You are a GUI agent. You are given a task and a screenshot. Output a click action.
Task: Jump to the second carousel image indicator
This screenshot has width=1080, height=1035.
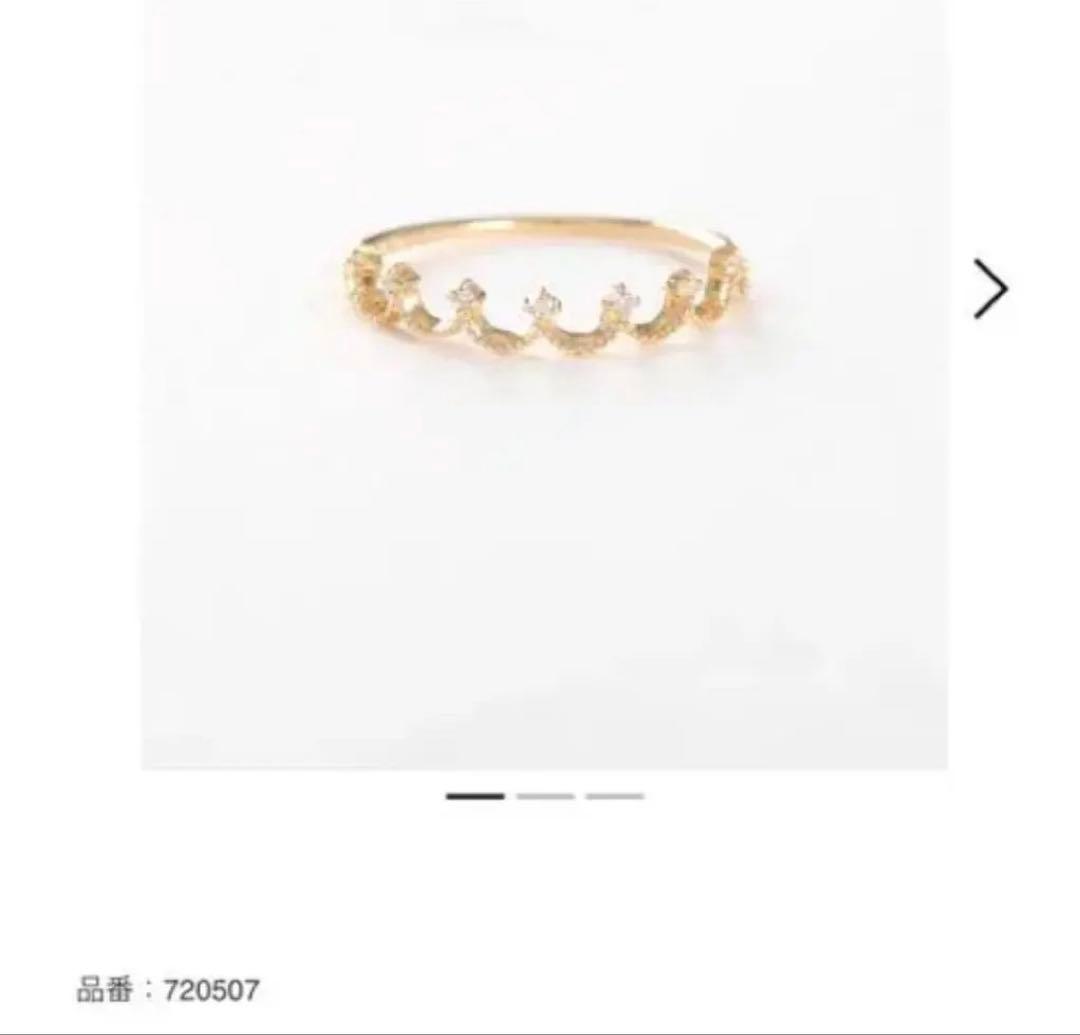pyautogui.click(x=545, y=796)
